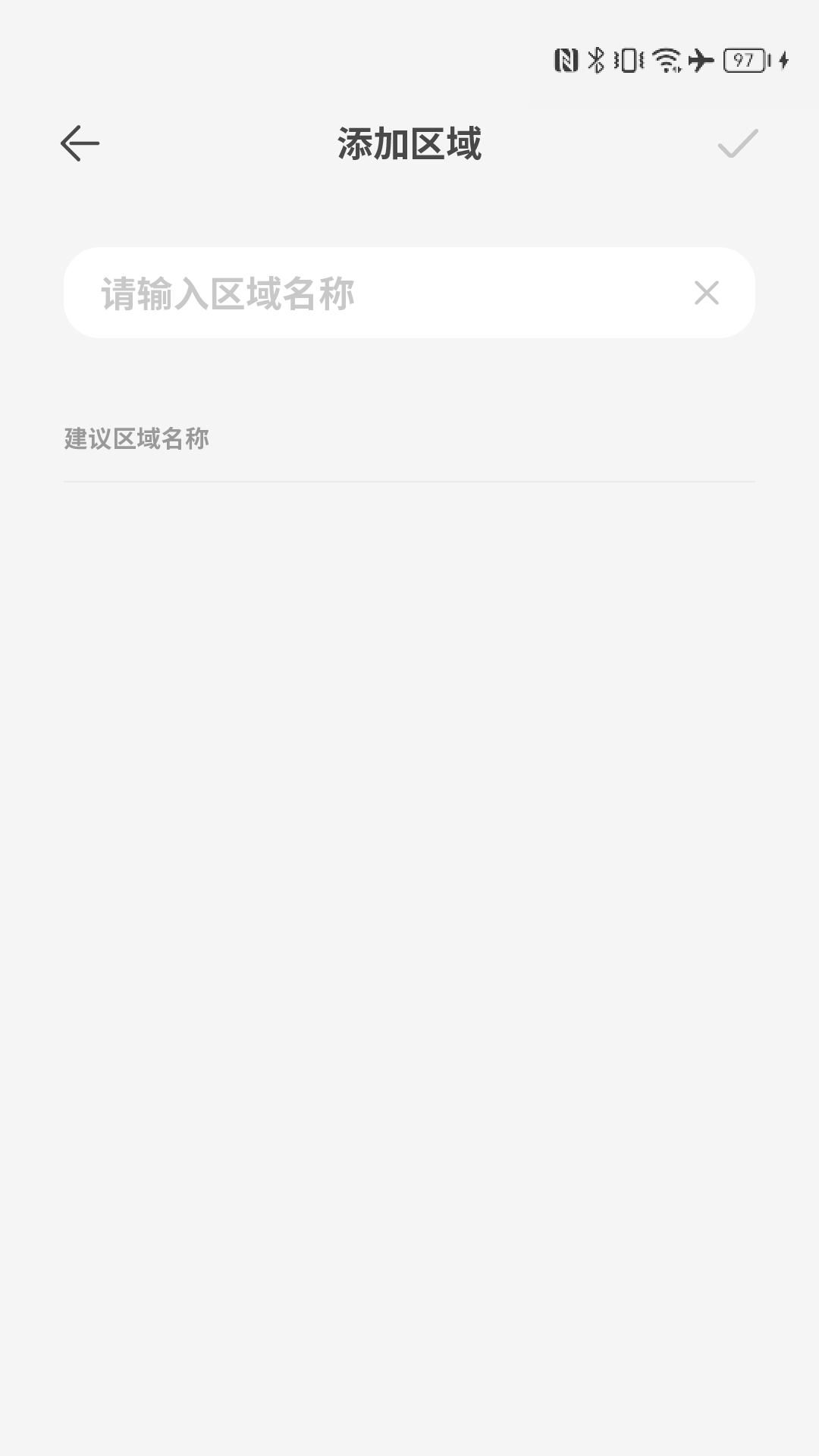This screenshot has width=819, height=1456.
Task: Expand the 建议区域名称 suggestions section
Action: tap(137, 438)
